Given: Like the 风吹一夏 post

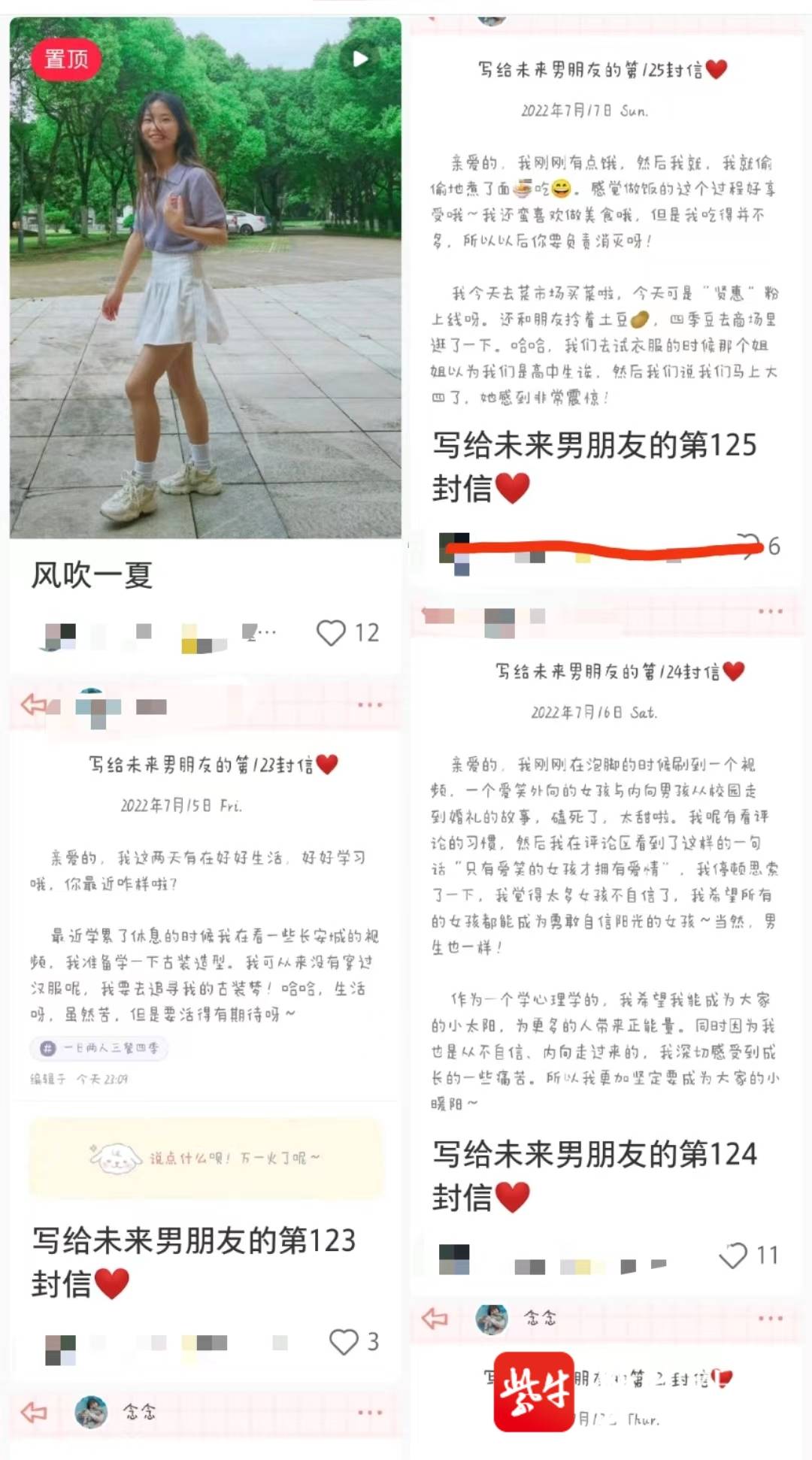Looking at the screenshot, I should tap(332, 633).
